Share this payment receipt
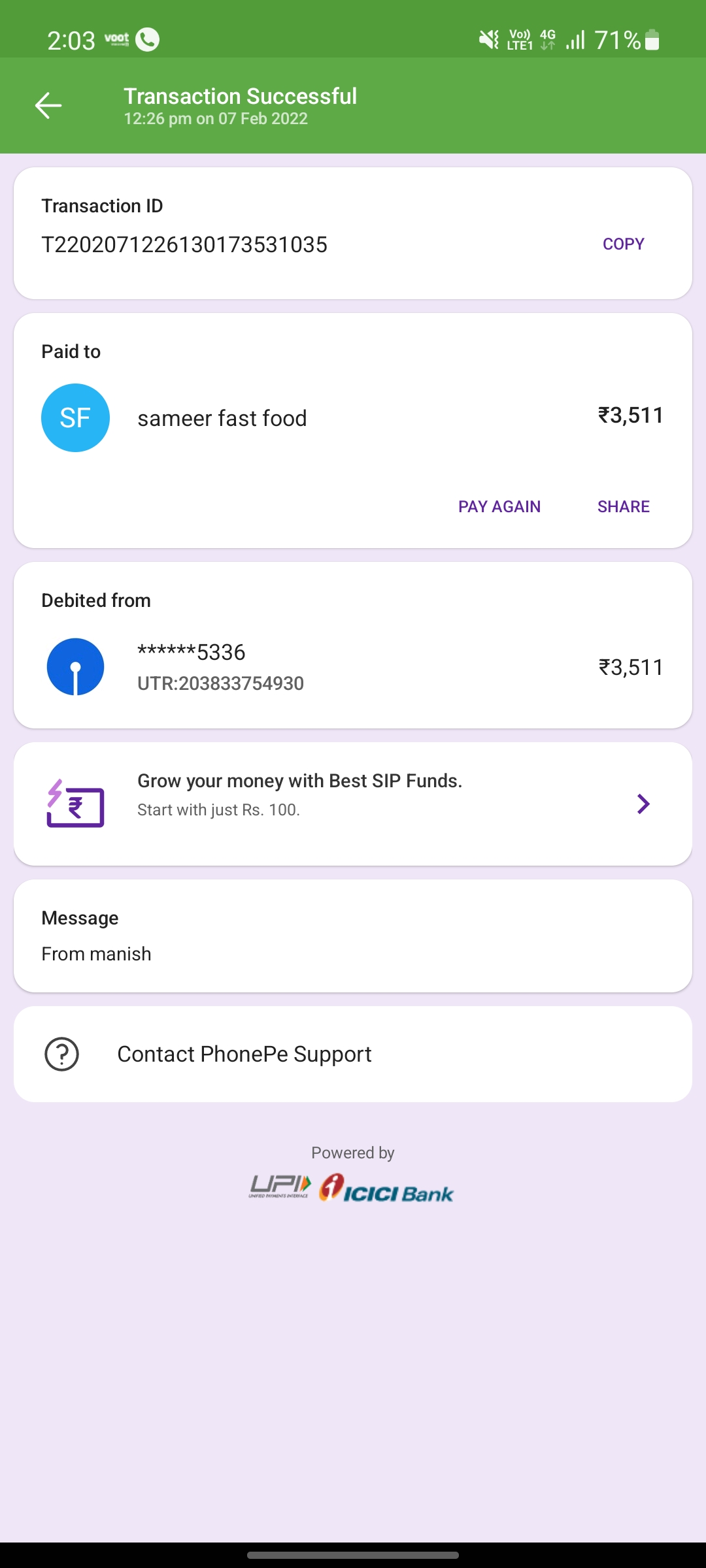The width and height of the screenshot is (706, 1568). tap(623, 506)
